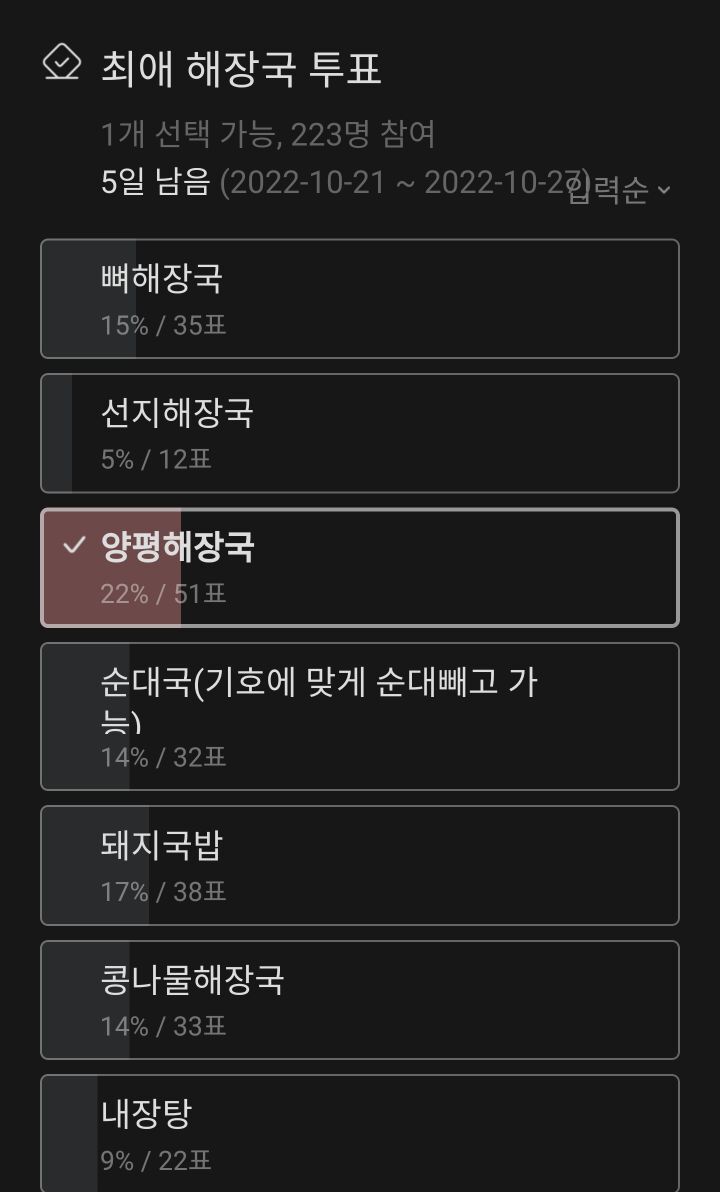Select the 순대국 poll option
Viewport: 720px width, 1192px height.
click(360, 716)
